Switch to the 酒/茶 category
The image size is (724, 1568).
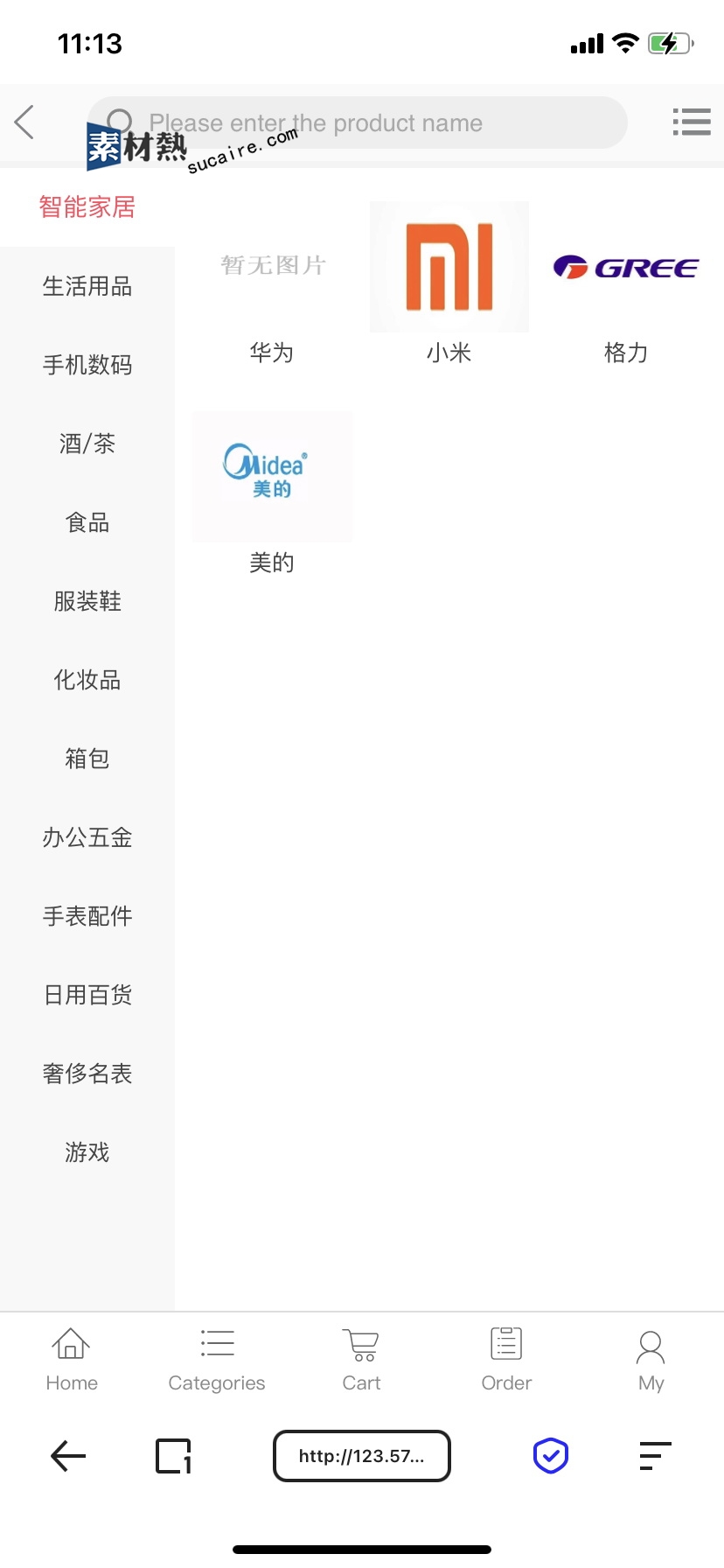(x=87, y=444)
